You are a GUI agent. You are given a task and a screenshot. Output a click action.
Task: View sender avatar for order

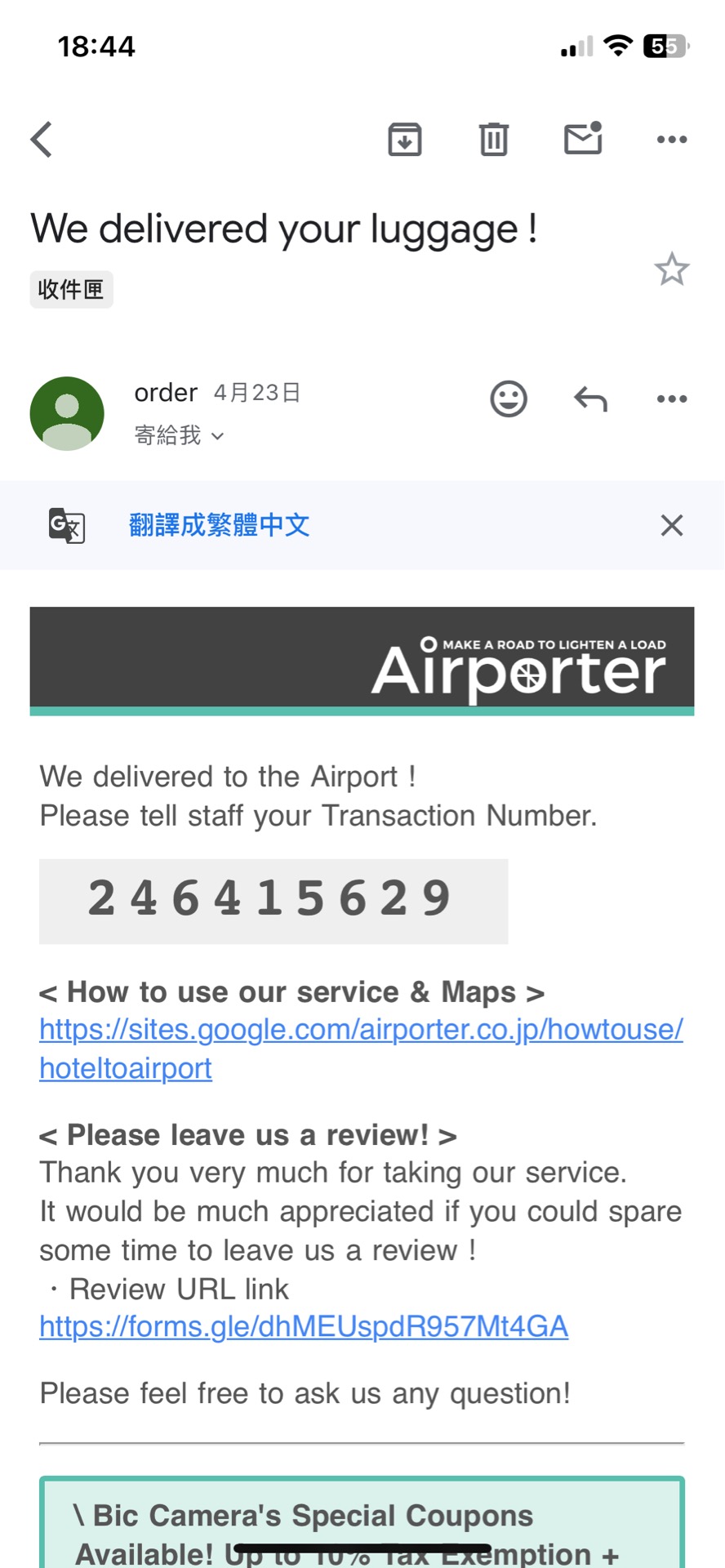click(x=67, y=413)
